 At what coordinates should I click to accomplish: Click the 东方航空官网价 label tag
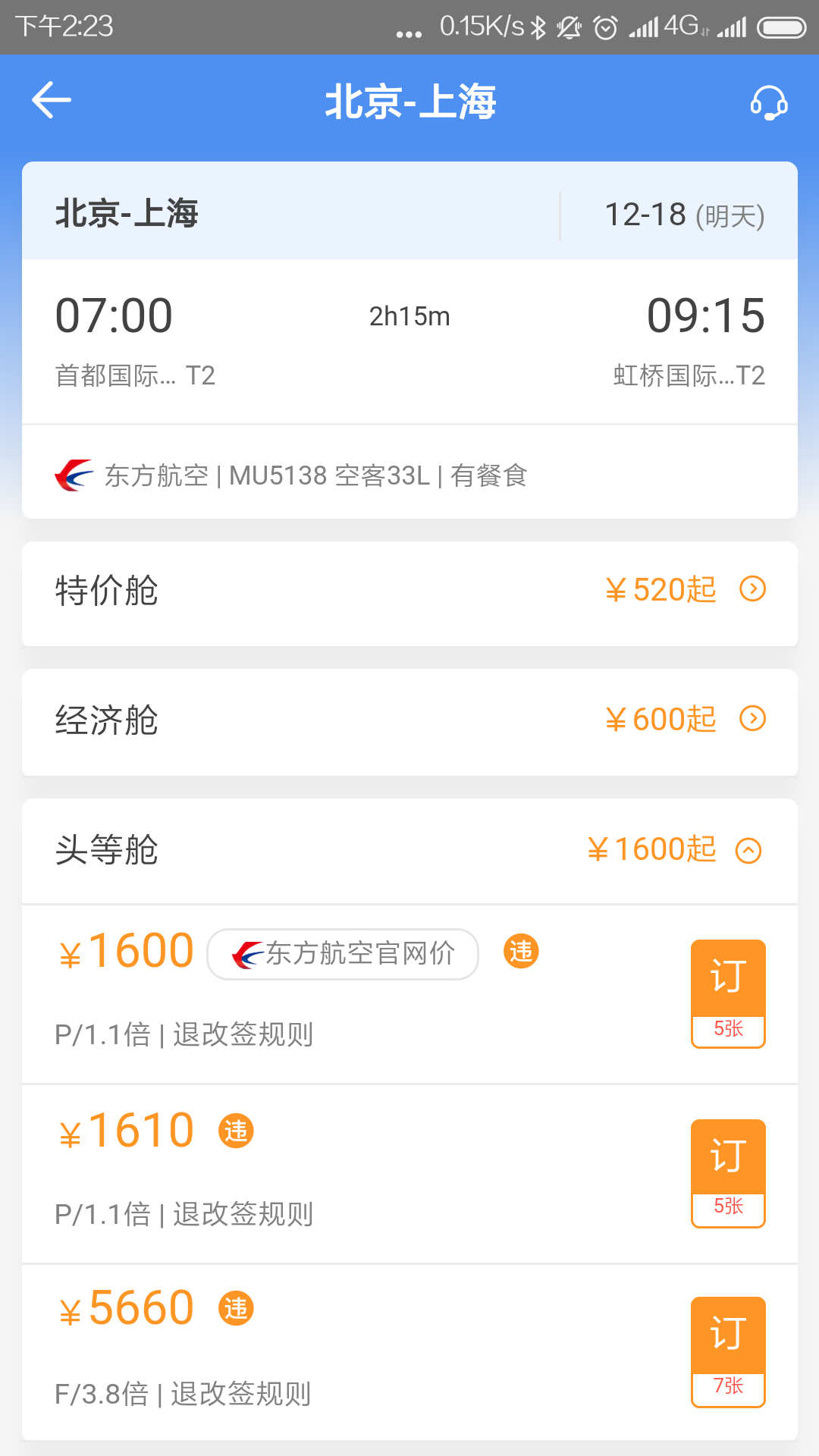pos(342,954)
